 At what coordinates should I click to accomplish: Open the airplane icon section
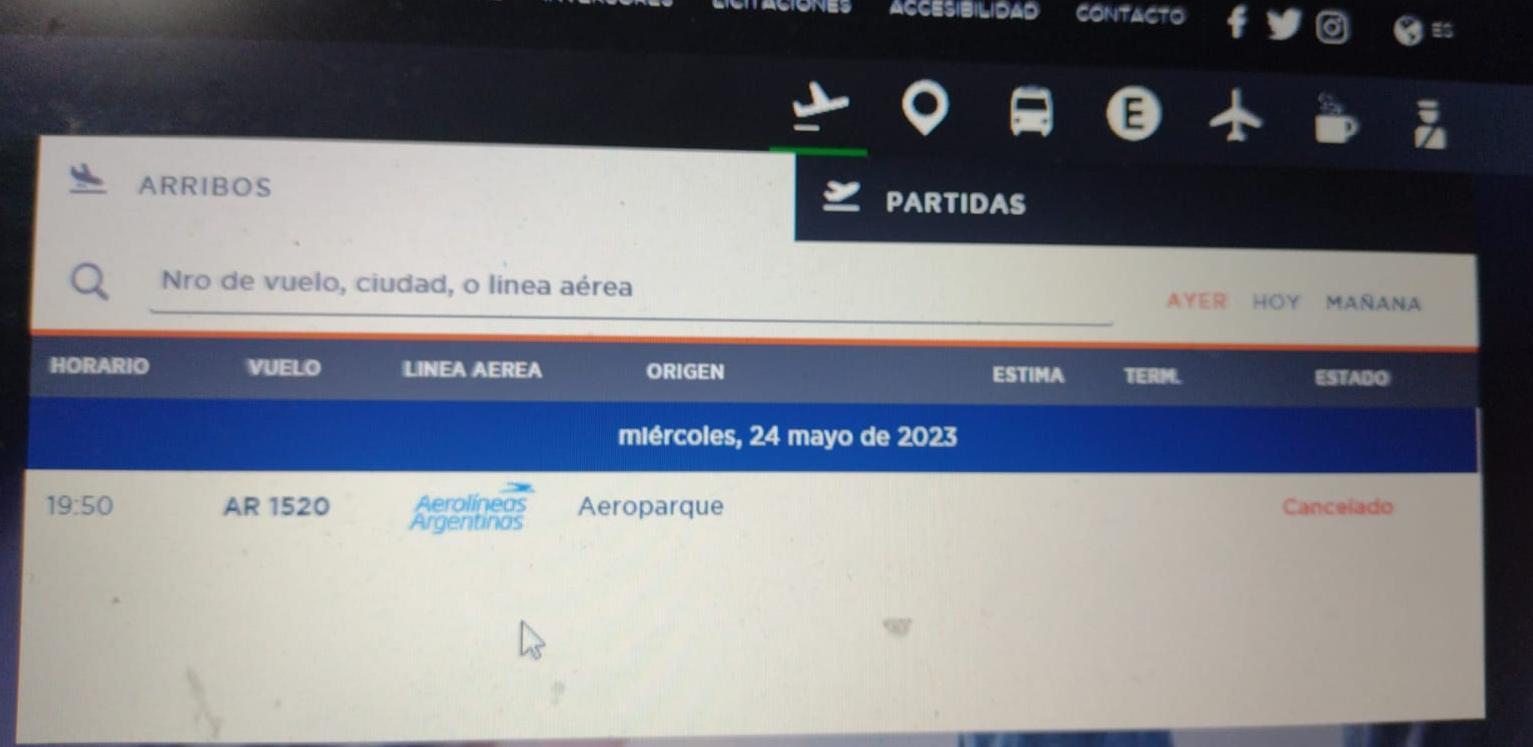[x=1236, y=117]
